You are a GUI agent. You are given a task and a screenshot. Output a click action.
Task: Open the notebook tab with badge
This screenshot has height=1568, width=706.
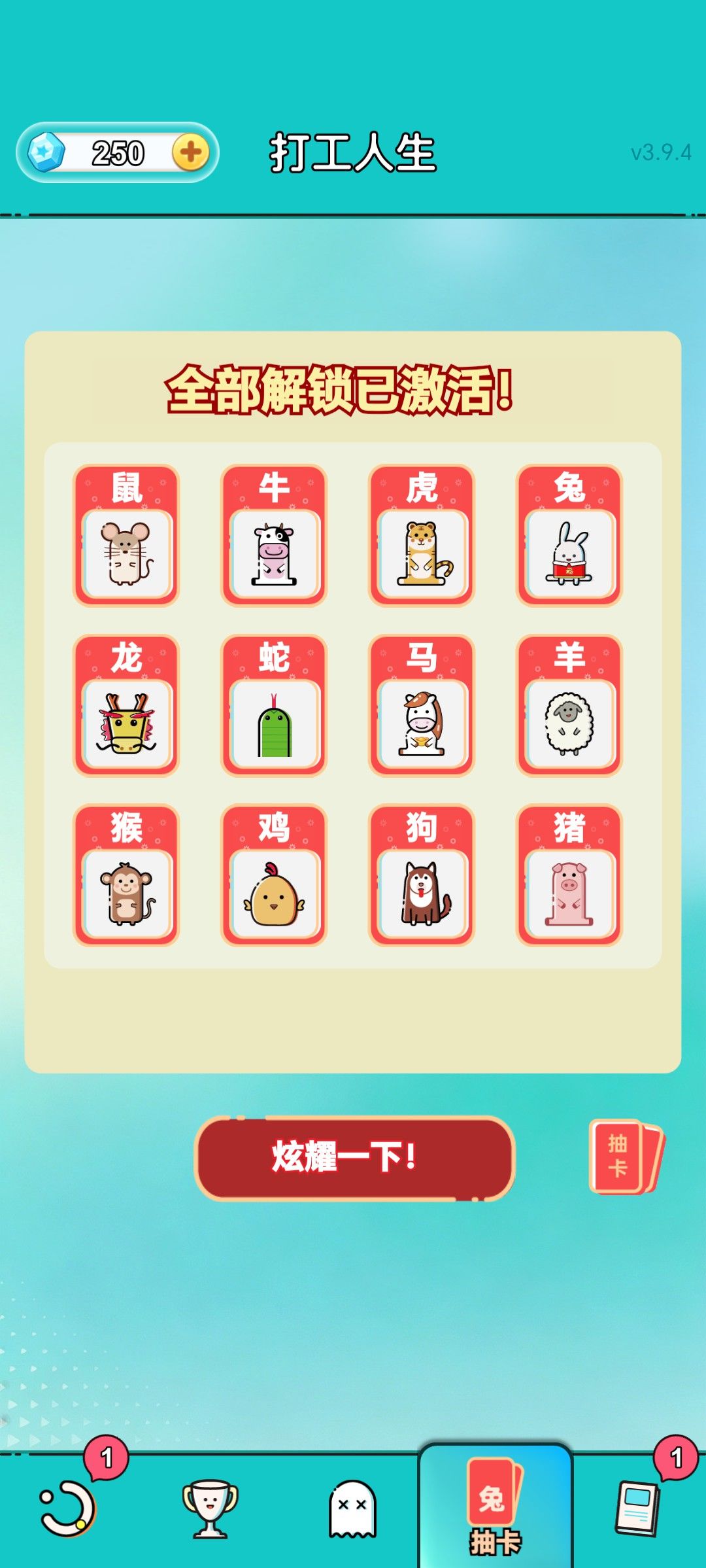637,1508
